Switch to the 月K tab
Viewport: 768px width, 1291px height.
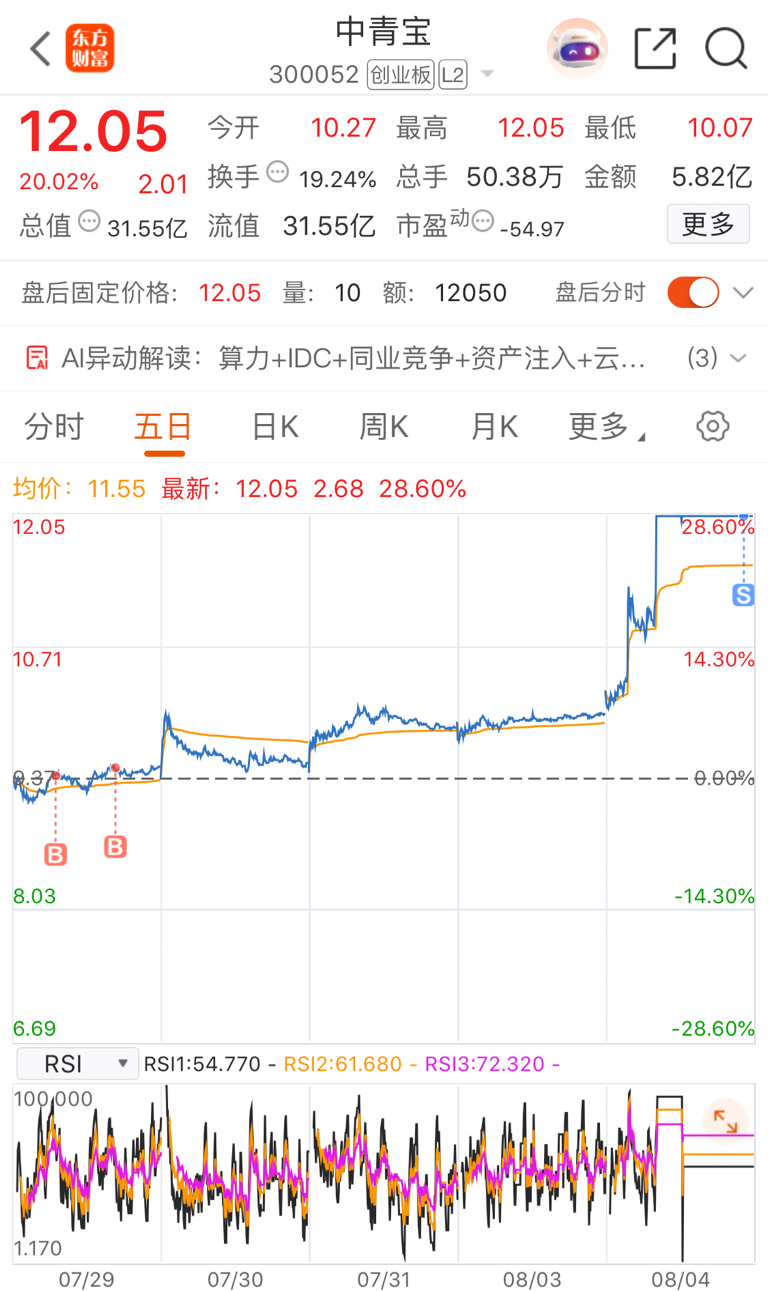click(x=494, y=427)
